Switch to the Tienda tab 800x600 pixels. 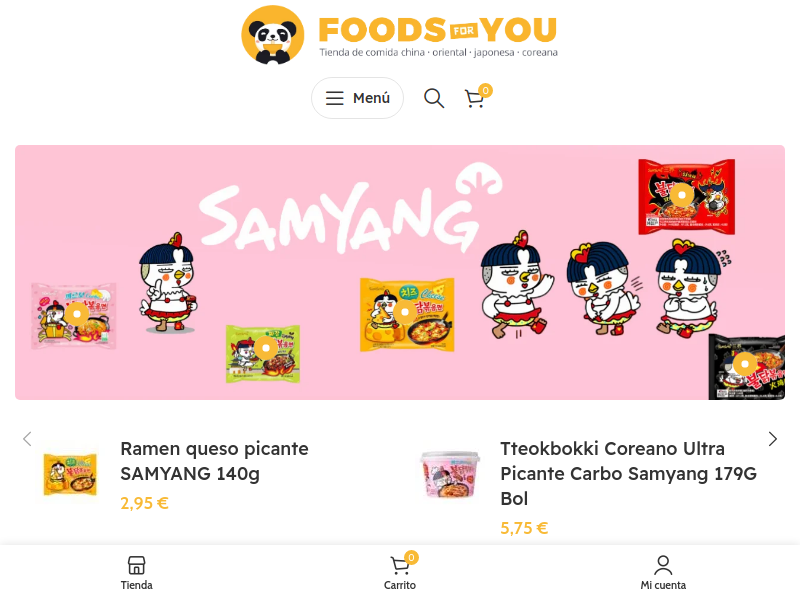pos(137,573)
